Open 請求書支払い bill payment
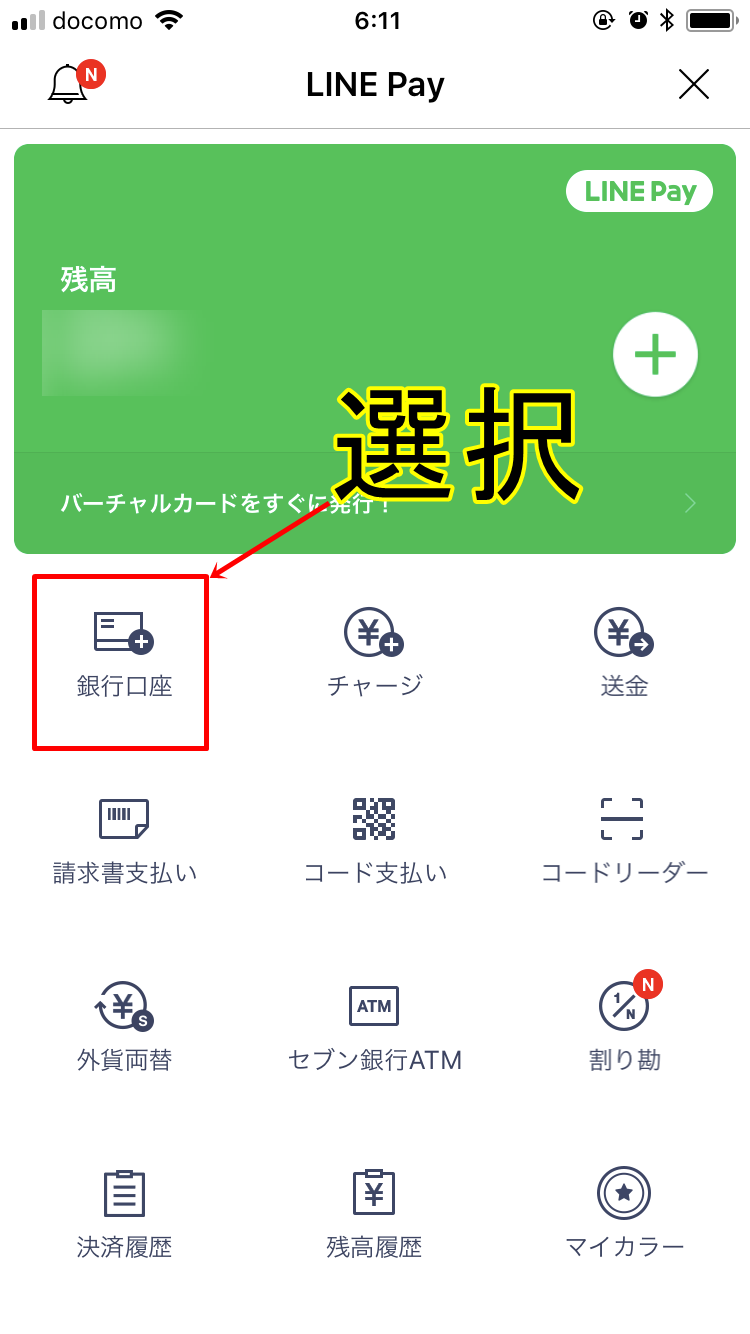 click(x=124, y=840)
